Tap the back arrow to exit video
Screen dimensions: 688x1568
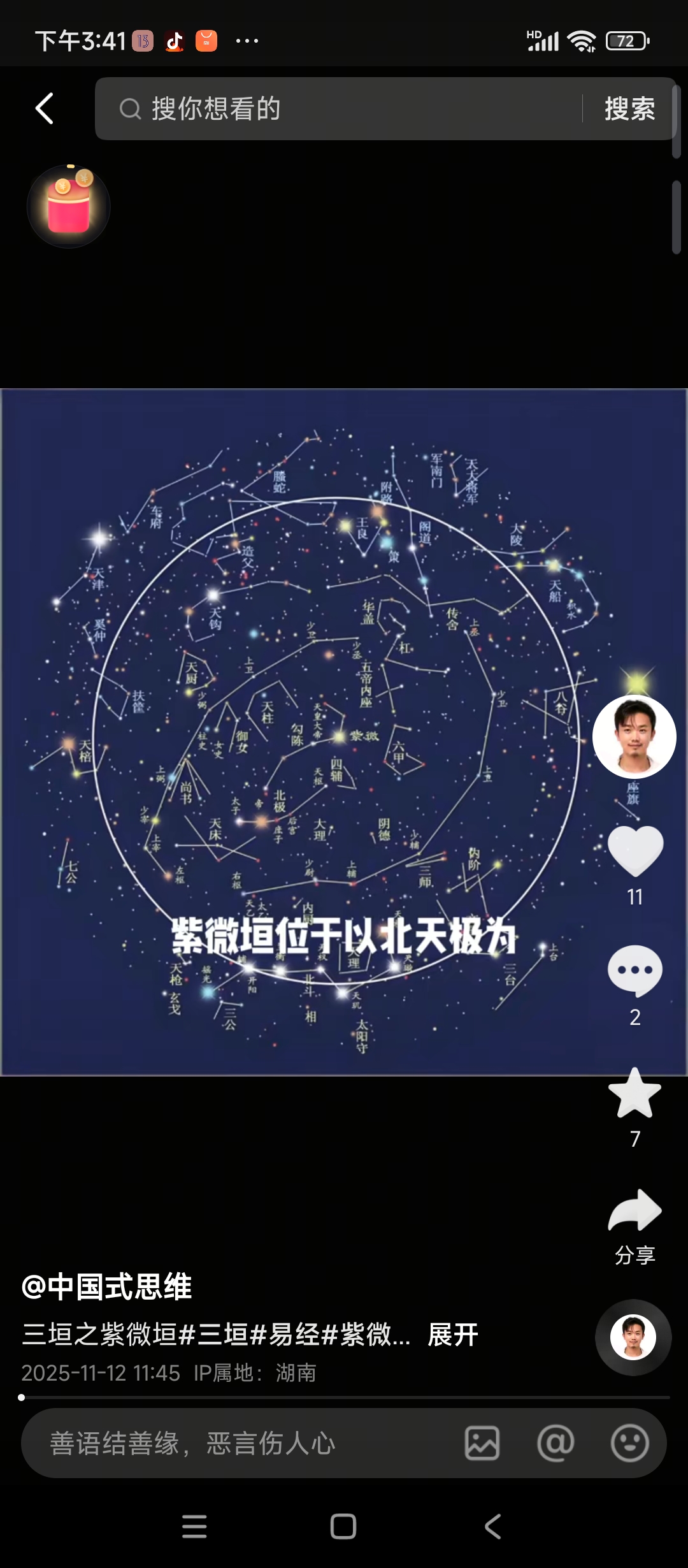[43, 108]
